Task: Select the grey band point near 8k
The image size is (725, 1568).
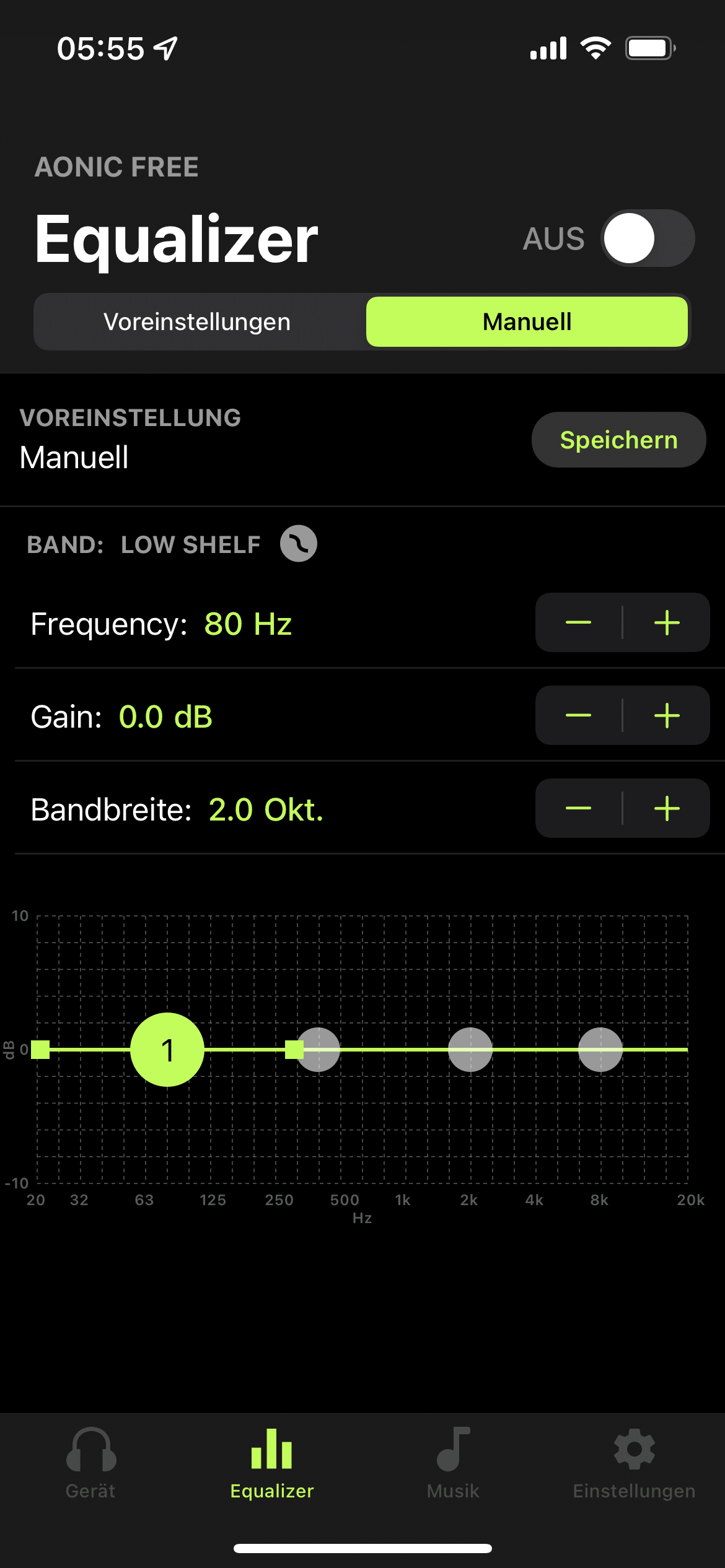Action: [x=600, y=1050]
